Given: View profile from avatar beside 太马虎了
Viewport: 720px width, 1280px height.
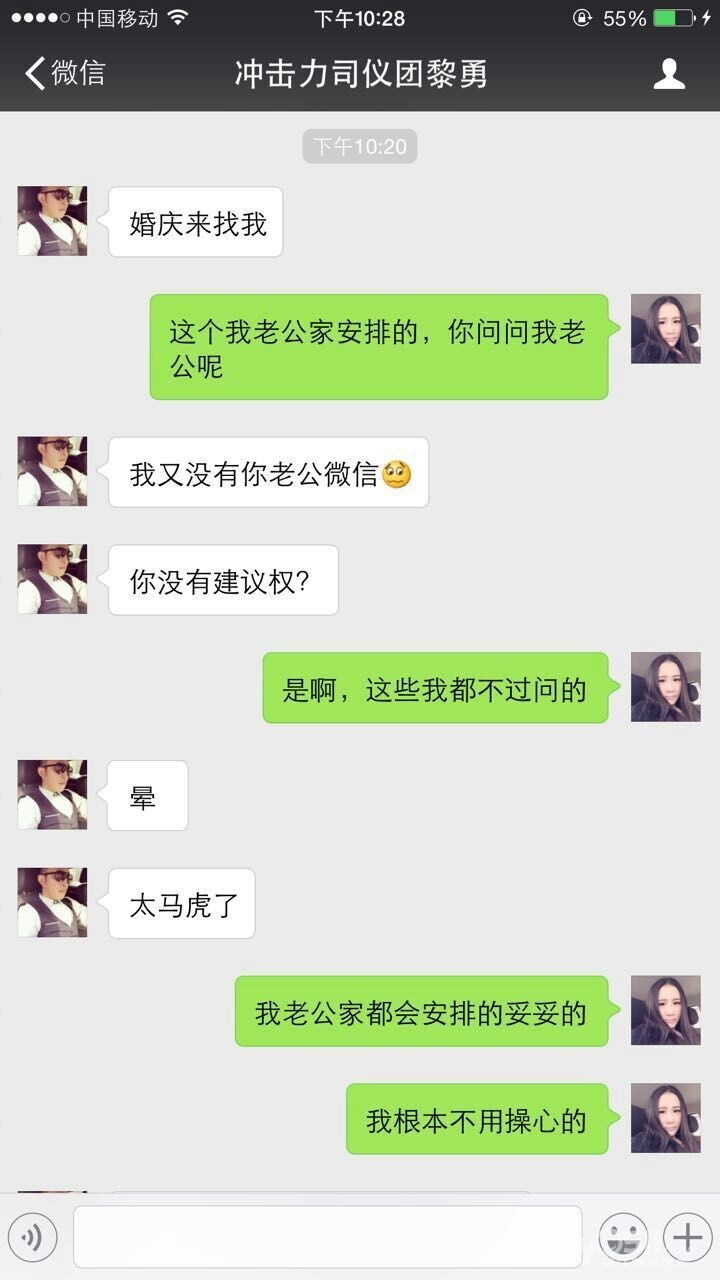Looking at the screenshot, I should (52, 902).
